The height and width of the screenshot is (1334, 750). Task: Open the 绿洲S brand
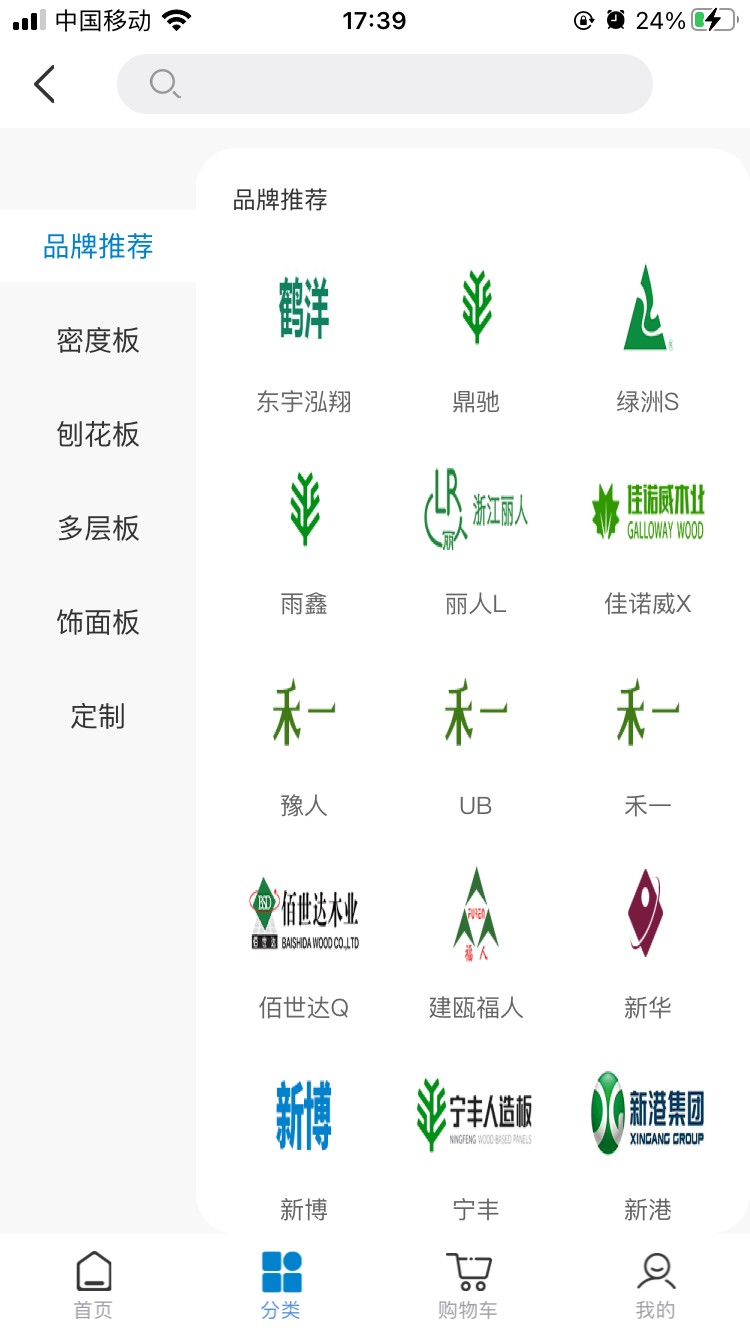(x=648, y=335)
